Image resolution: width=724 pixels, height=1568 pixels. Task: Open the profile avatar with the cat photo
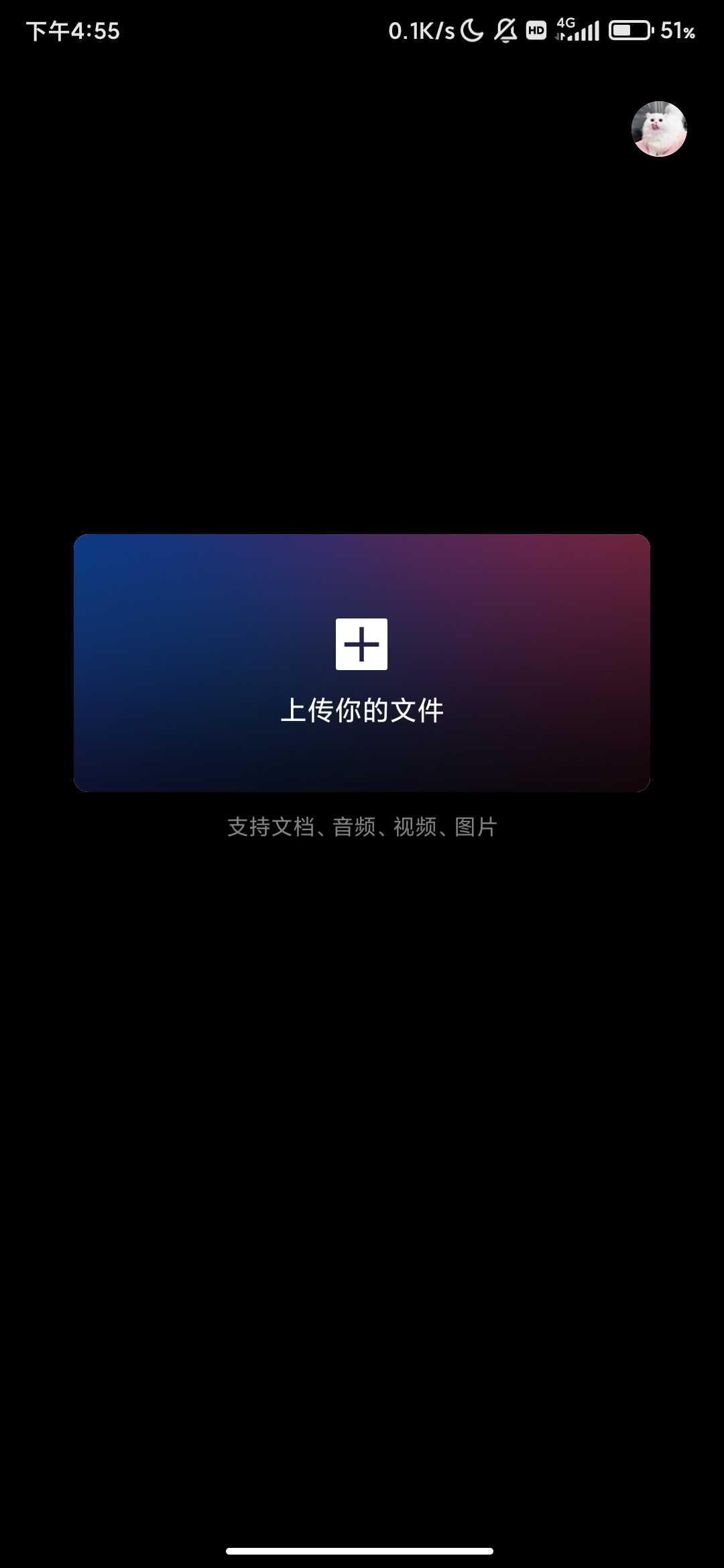coord(659,129)
